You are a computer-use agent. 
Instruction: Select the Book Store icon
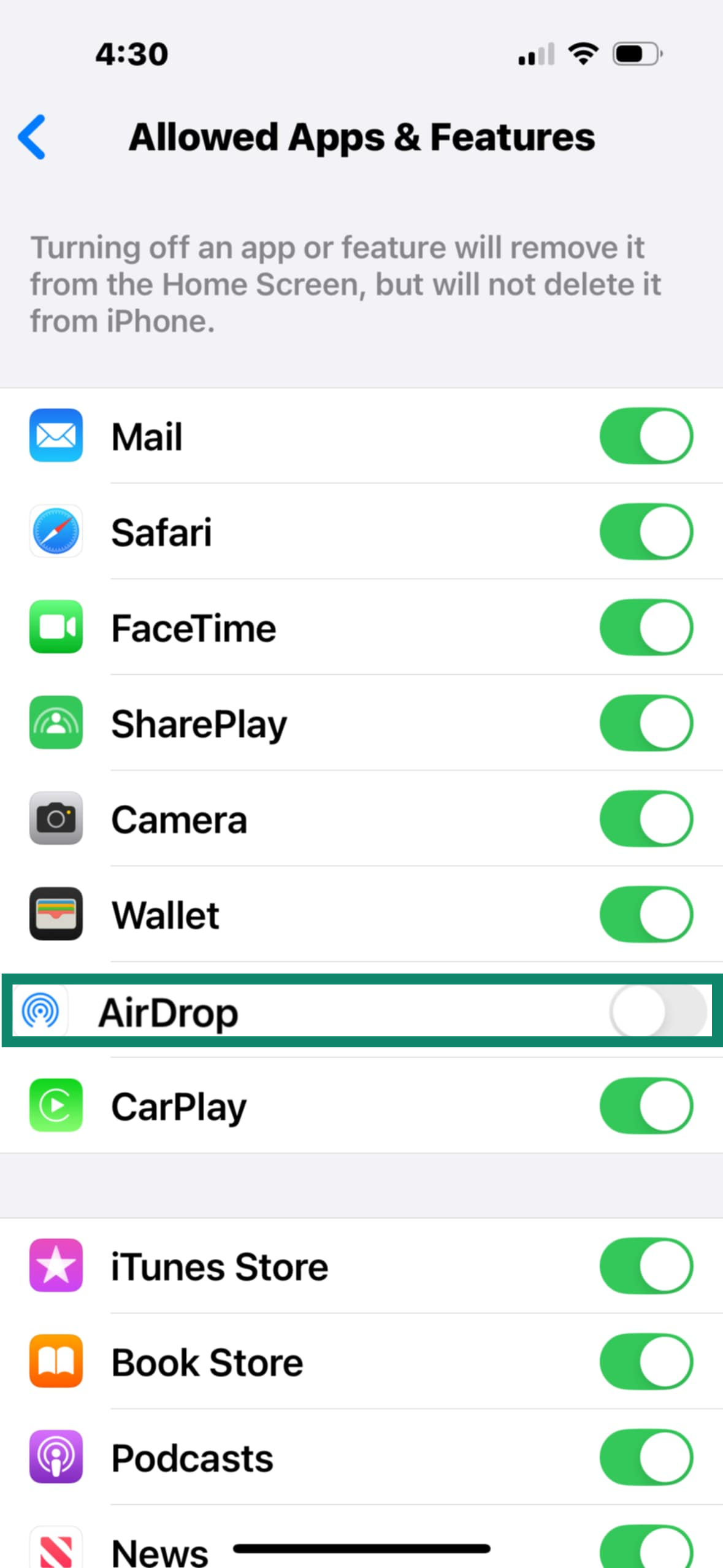(55, 1361)
